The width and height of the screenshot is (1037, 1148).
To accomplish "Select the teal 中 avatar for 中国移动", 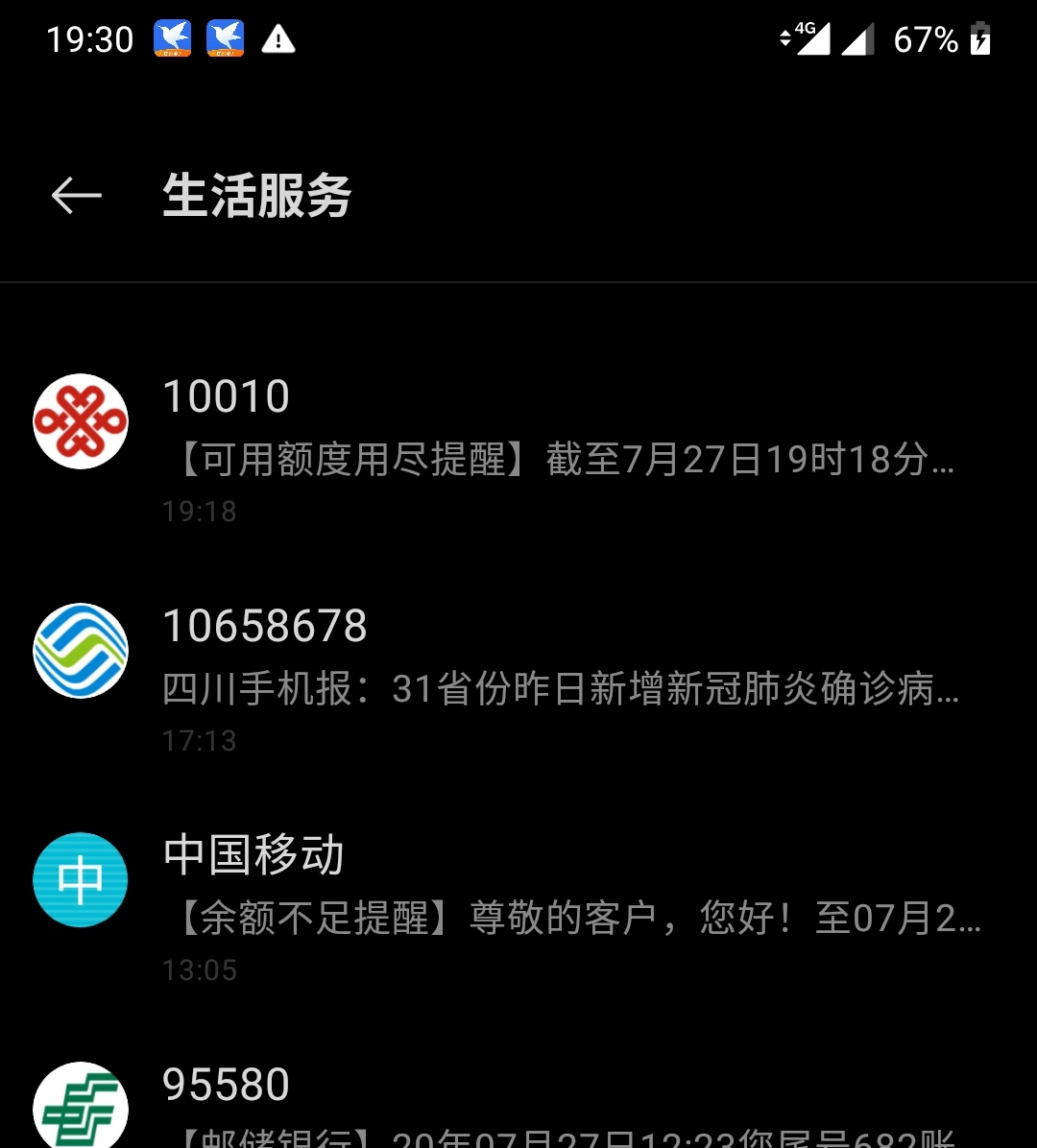I will [x=80, y=879].
